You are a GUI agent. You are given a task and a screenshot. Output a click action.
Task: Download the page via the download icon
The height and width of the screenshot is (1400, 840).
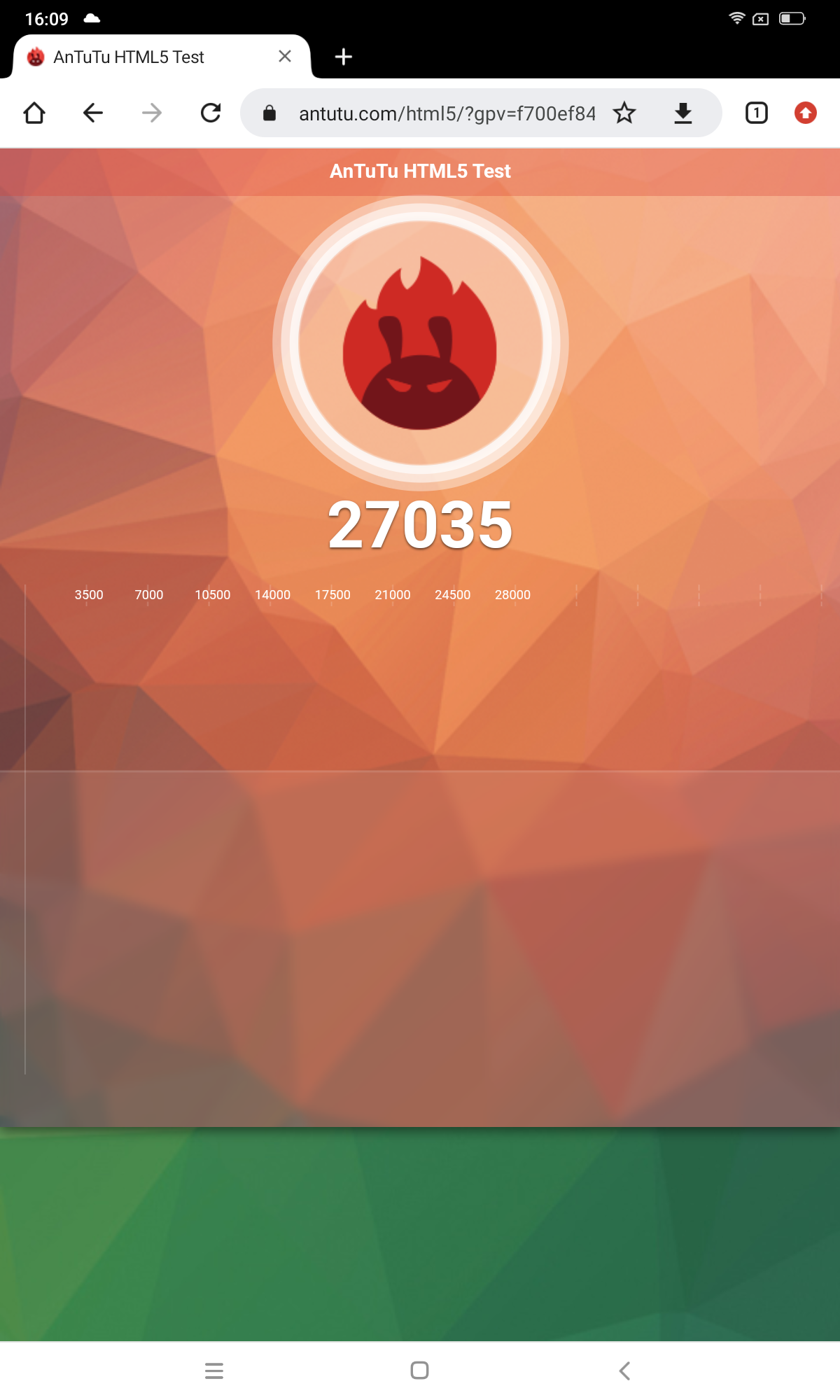[x=682, y=113]
